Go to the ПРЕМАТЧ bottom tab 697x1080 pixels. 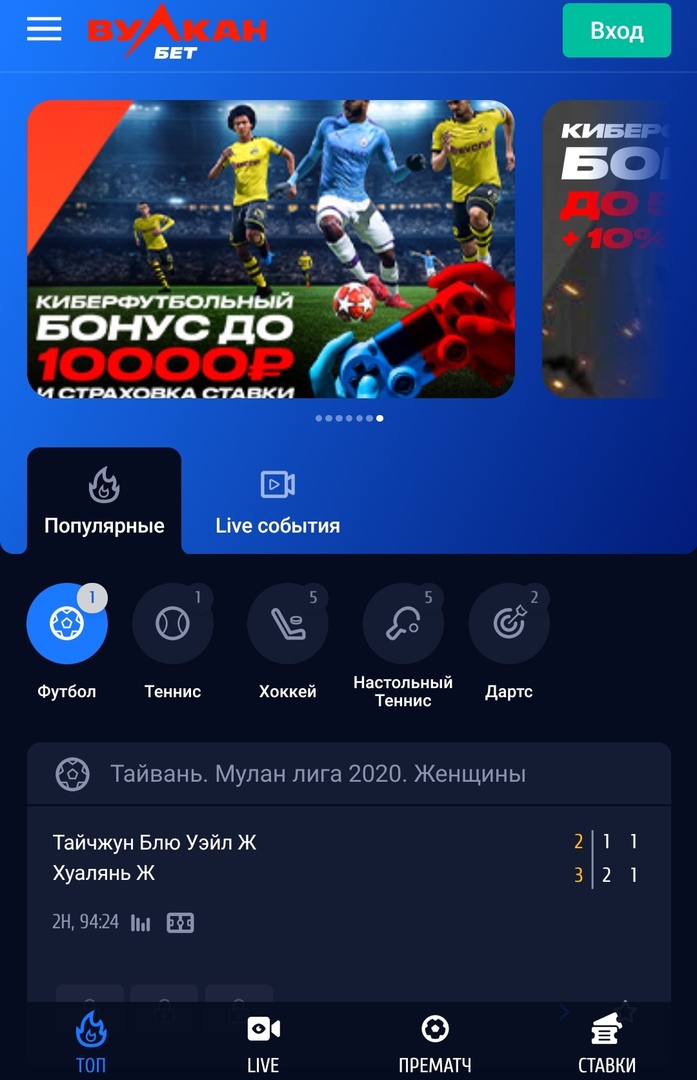(434, 1042)
